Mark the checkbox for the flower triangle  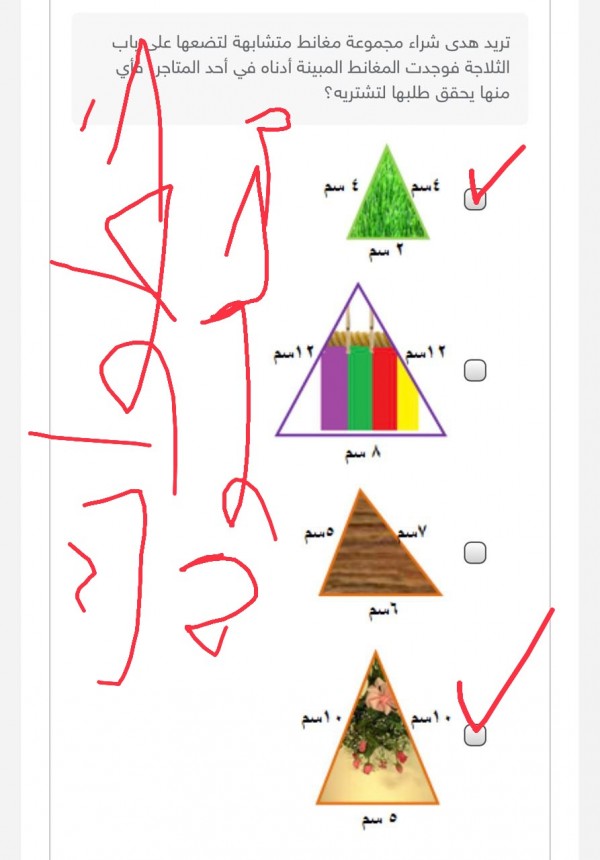tap(476, 735)
